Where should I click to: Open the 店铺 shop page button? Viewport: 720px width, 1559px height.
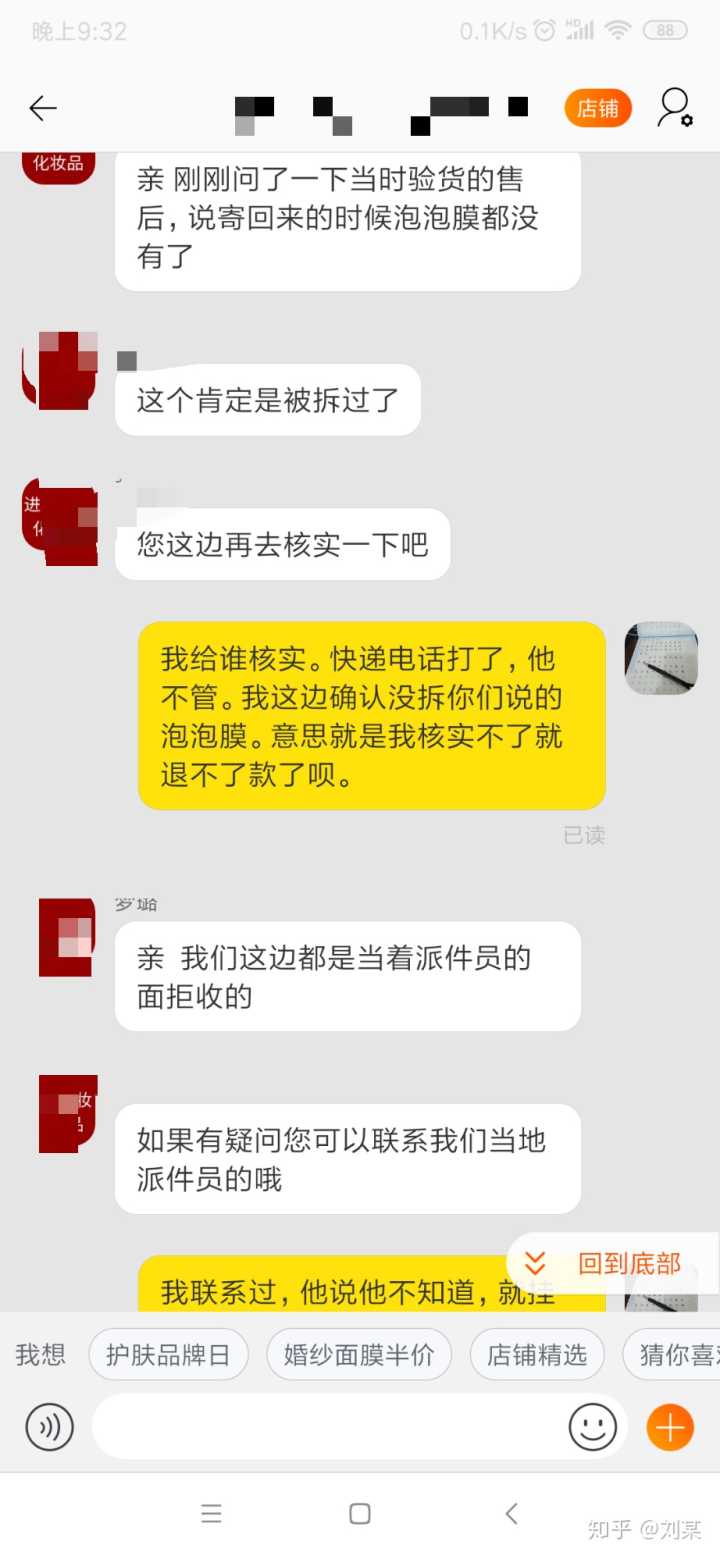(598, 108)
